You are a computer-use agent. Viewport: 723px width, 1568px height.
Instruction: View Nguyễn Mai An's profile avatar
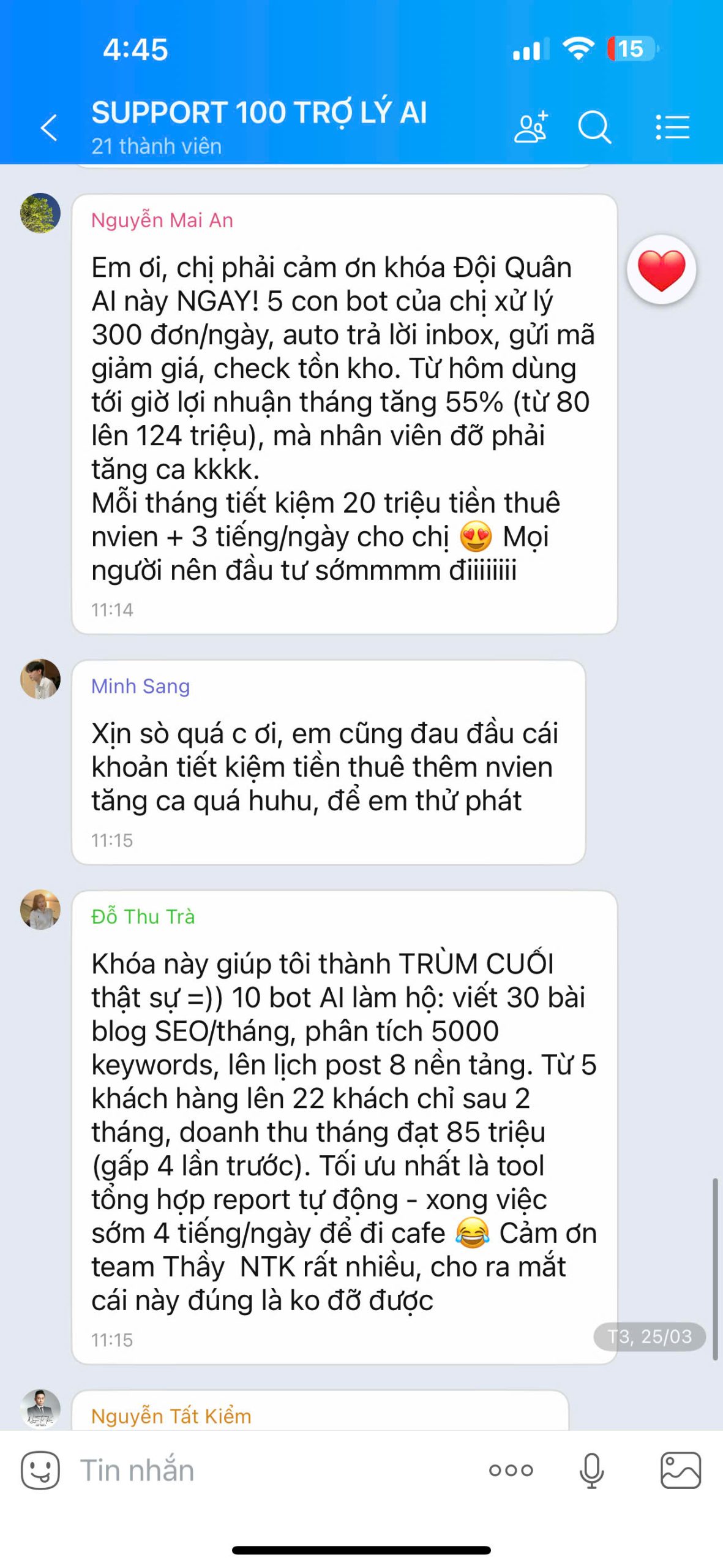pos(40,213)
